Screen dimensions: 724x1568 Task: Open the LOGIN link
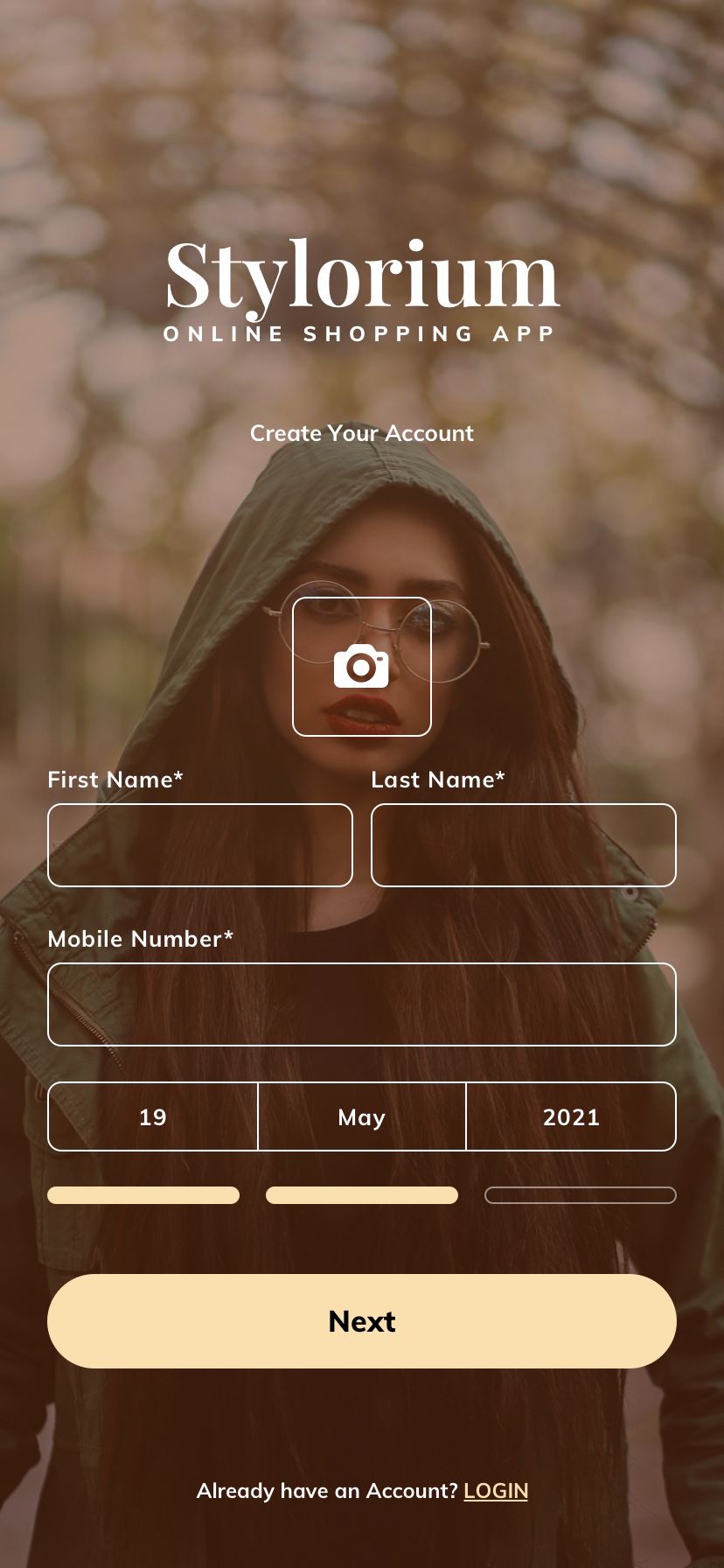[x=496, y=1491]
